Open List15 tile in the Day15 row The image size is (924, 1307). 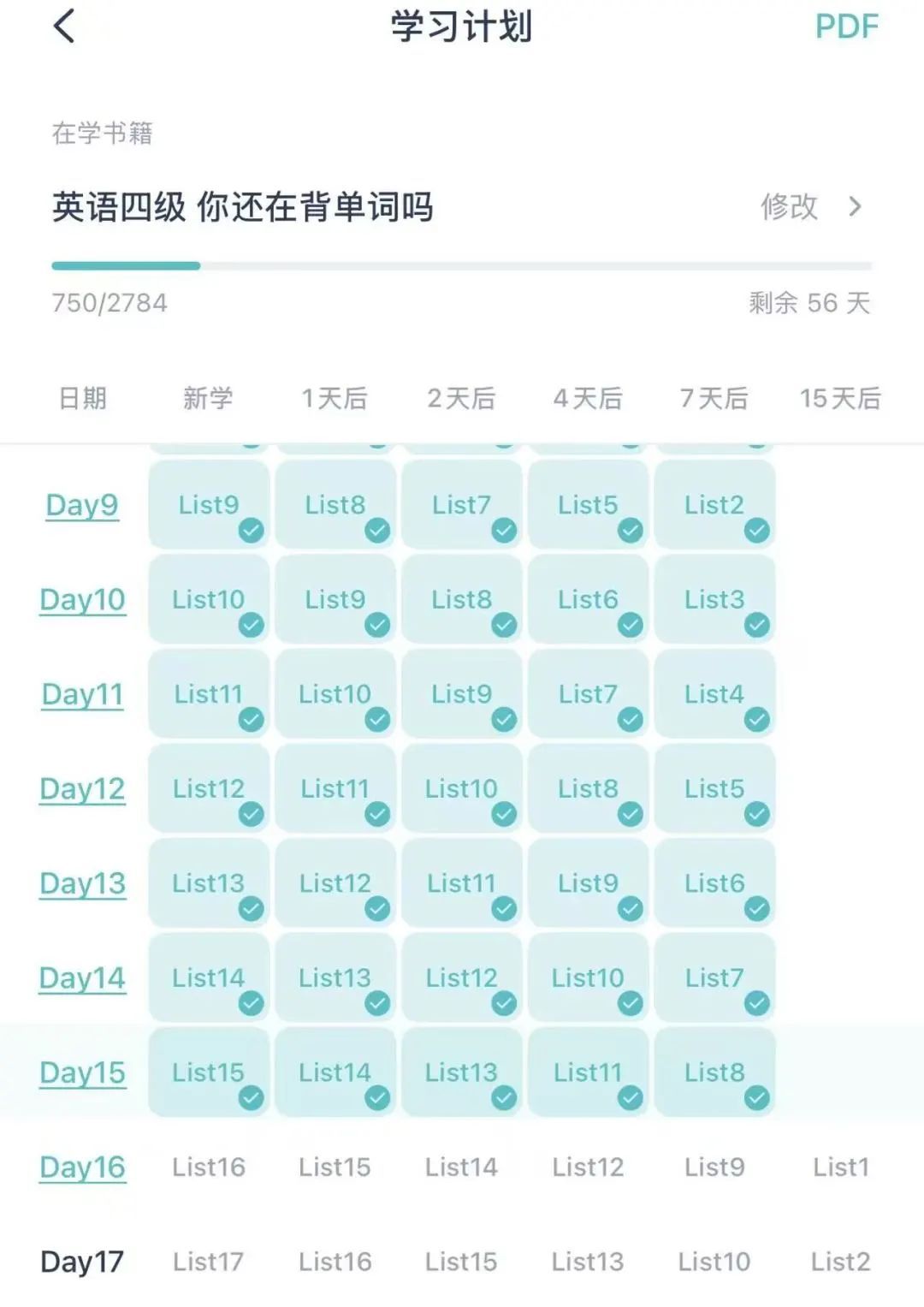tap(209, 1072)
